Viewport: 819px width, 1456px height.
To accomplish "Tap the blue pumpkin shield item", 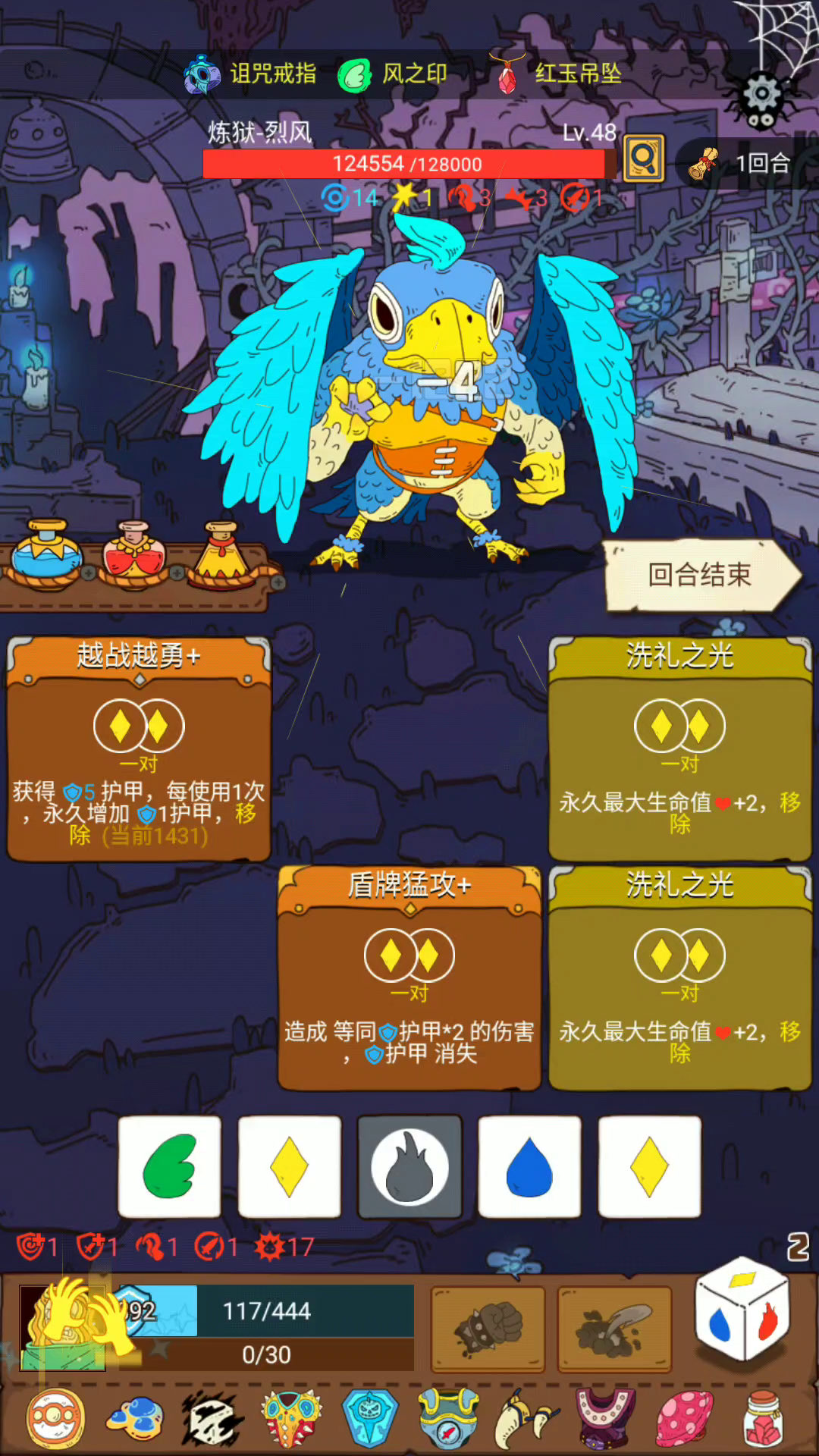I will [x=369, y=1418].
